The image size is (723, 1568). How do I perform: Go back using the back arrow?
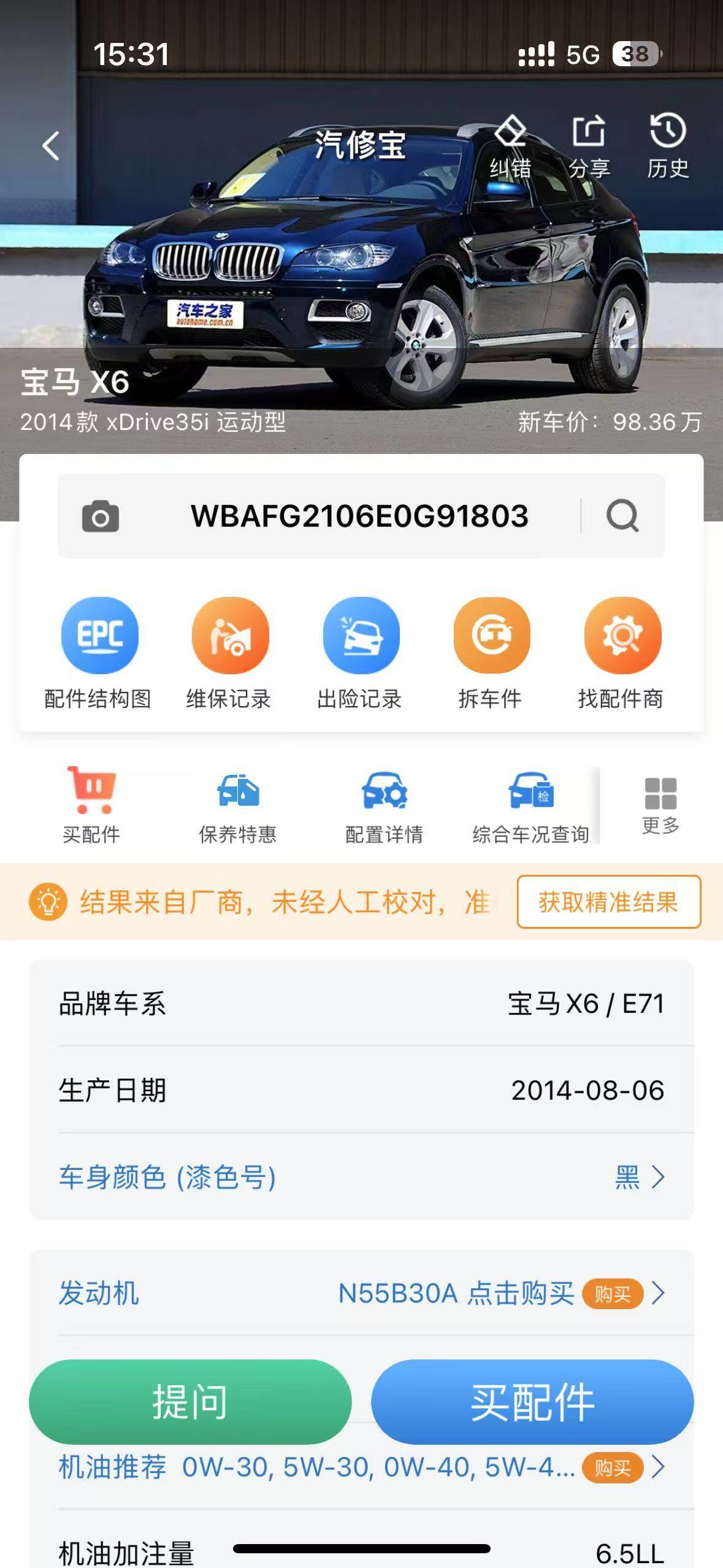pos(51,146)
